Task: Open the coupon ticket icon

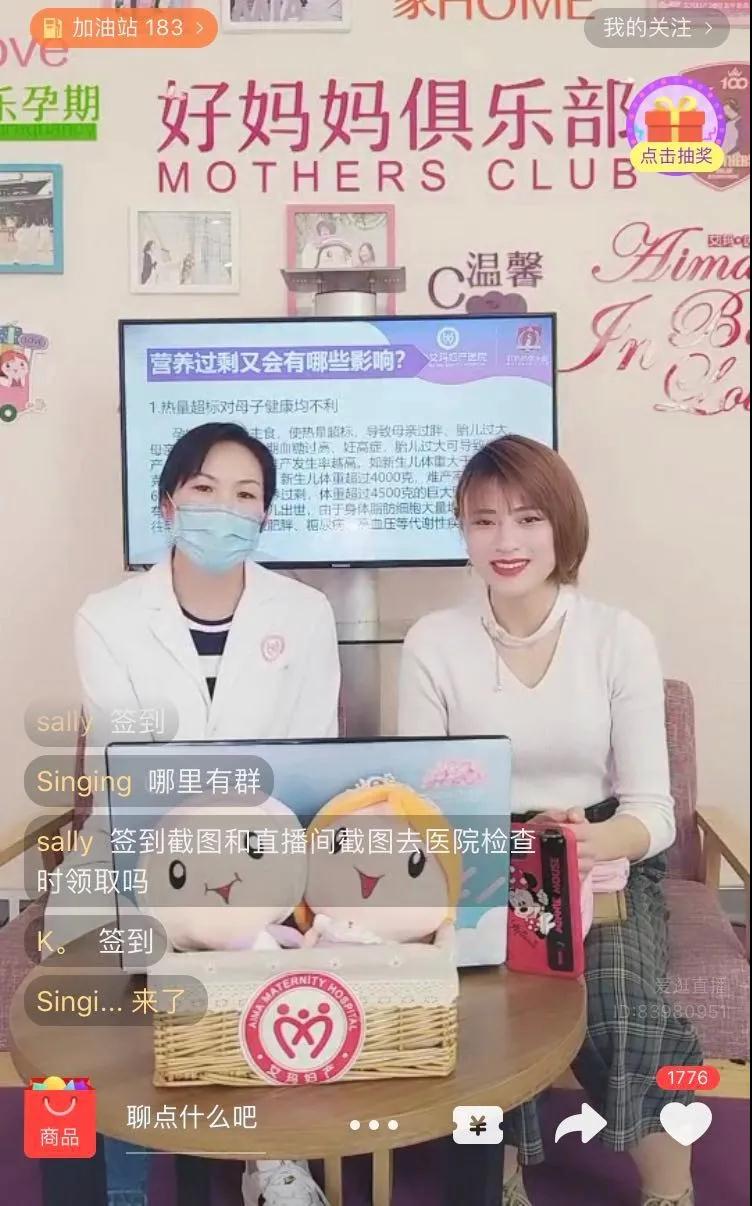Action: pos(477,1125)
